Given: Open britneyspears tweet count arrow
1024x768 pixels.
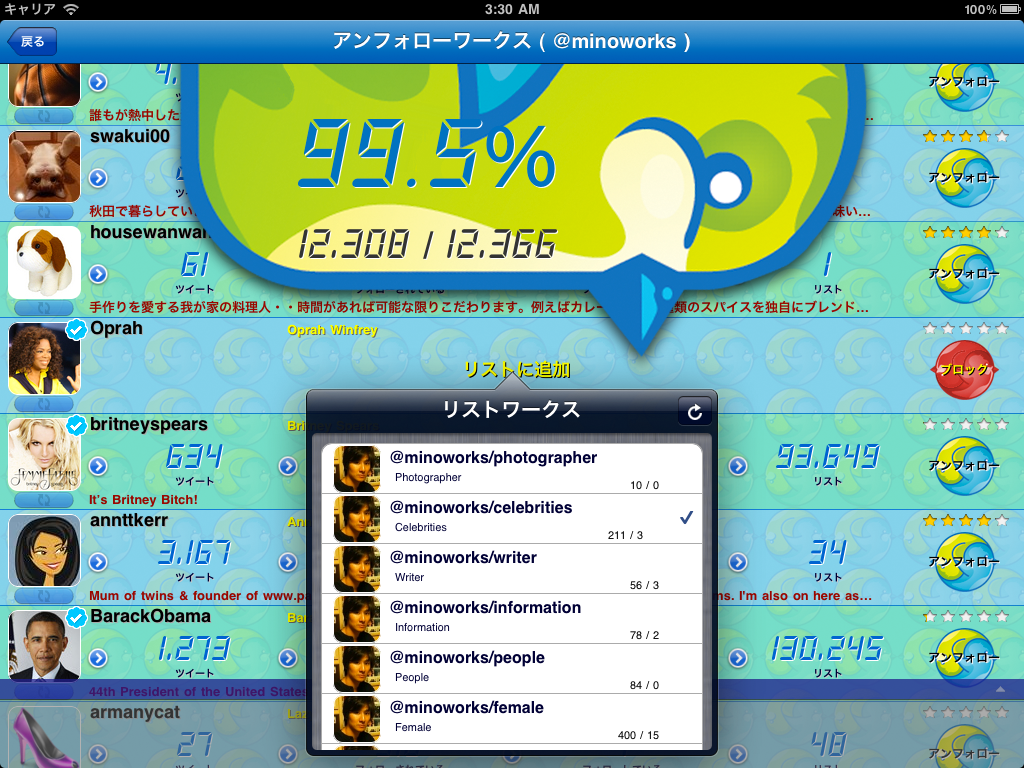Looking at the screenshot, I should click(98, 466).
